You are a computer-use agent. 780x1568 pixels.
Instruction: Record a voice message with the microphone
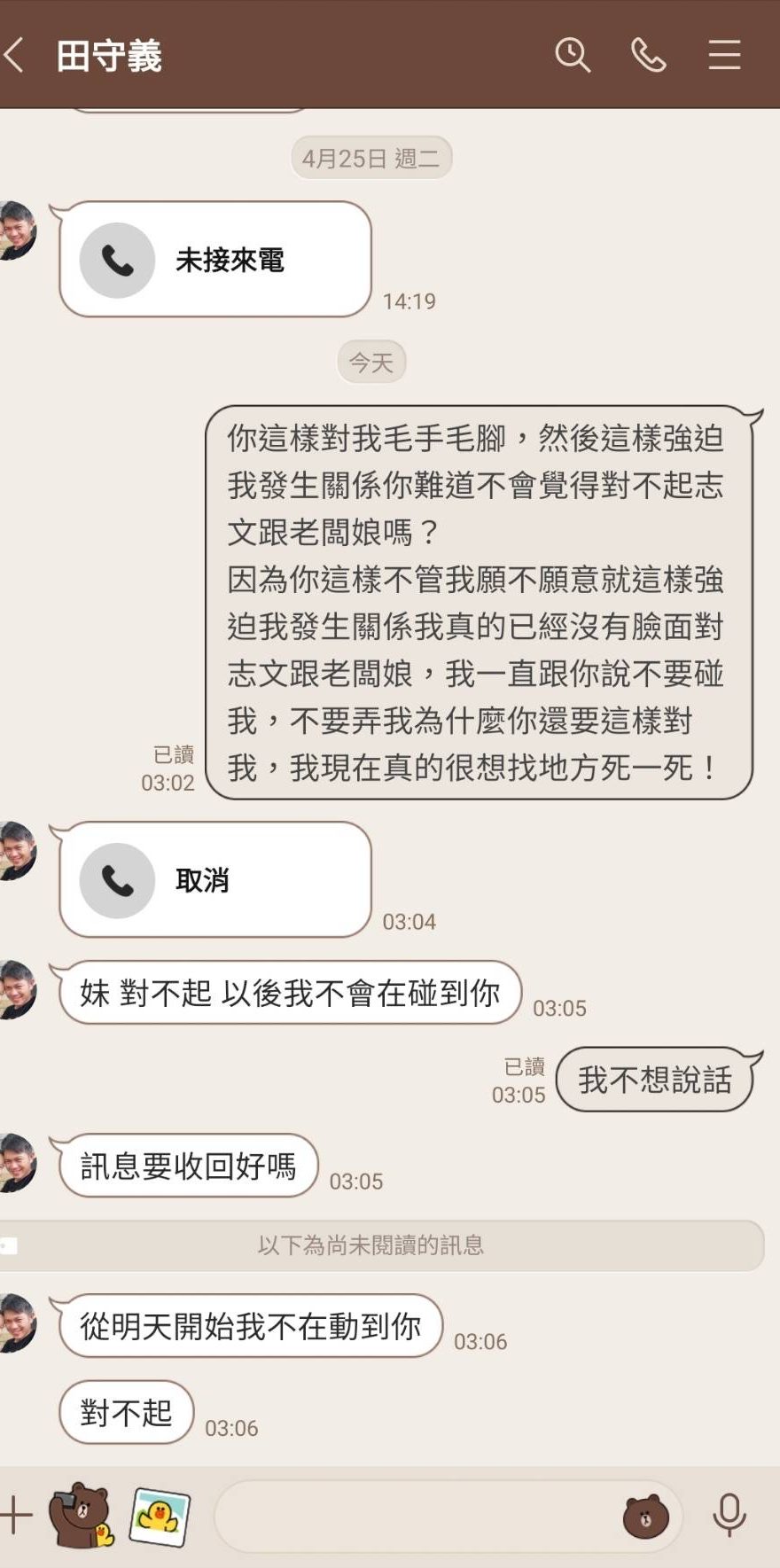pos(729,1515)
